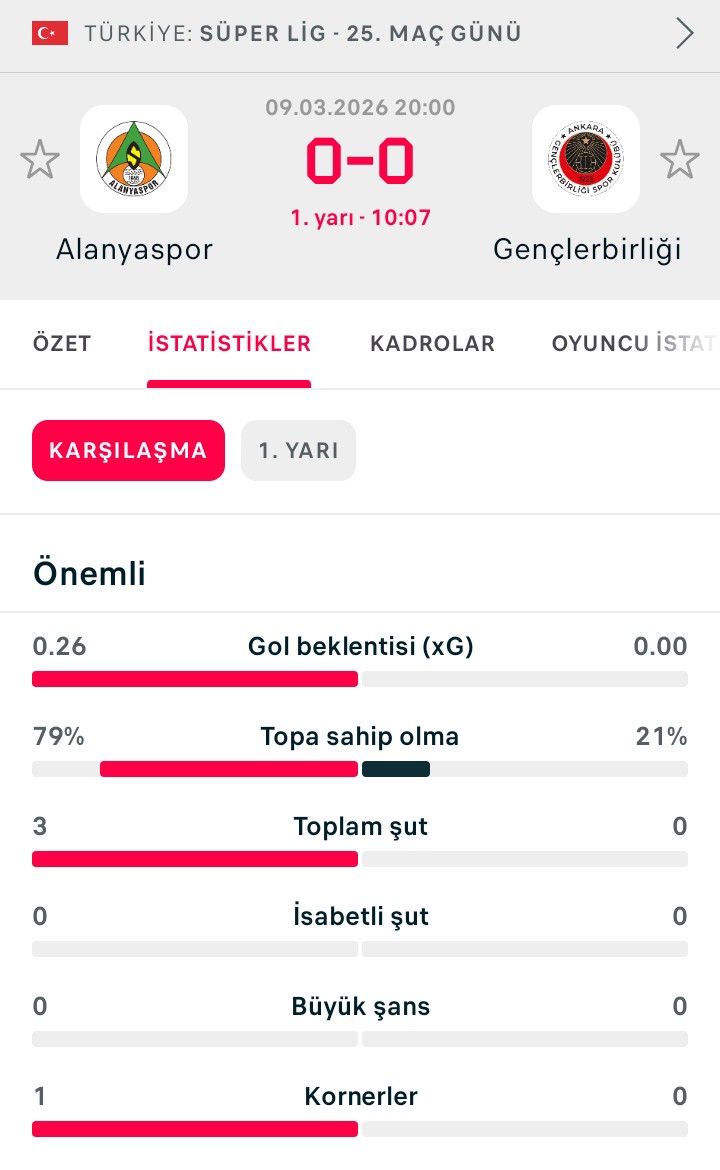Image resolution: width=720 pixels, height=1170 pixels.
Task: Open the Türkiye Süper Lig league page
Action: (303, 33)
